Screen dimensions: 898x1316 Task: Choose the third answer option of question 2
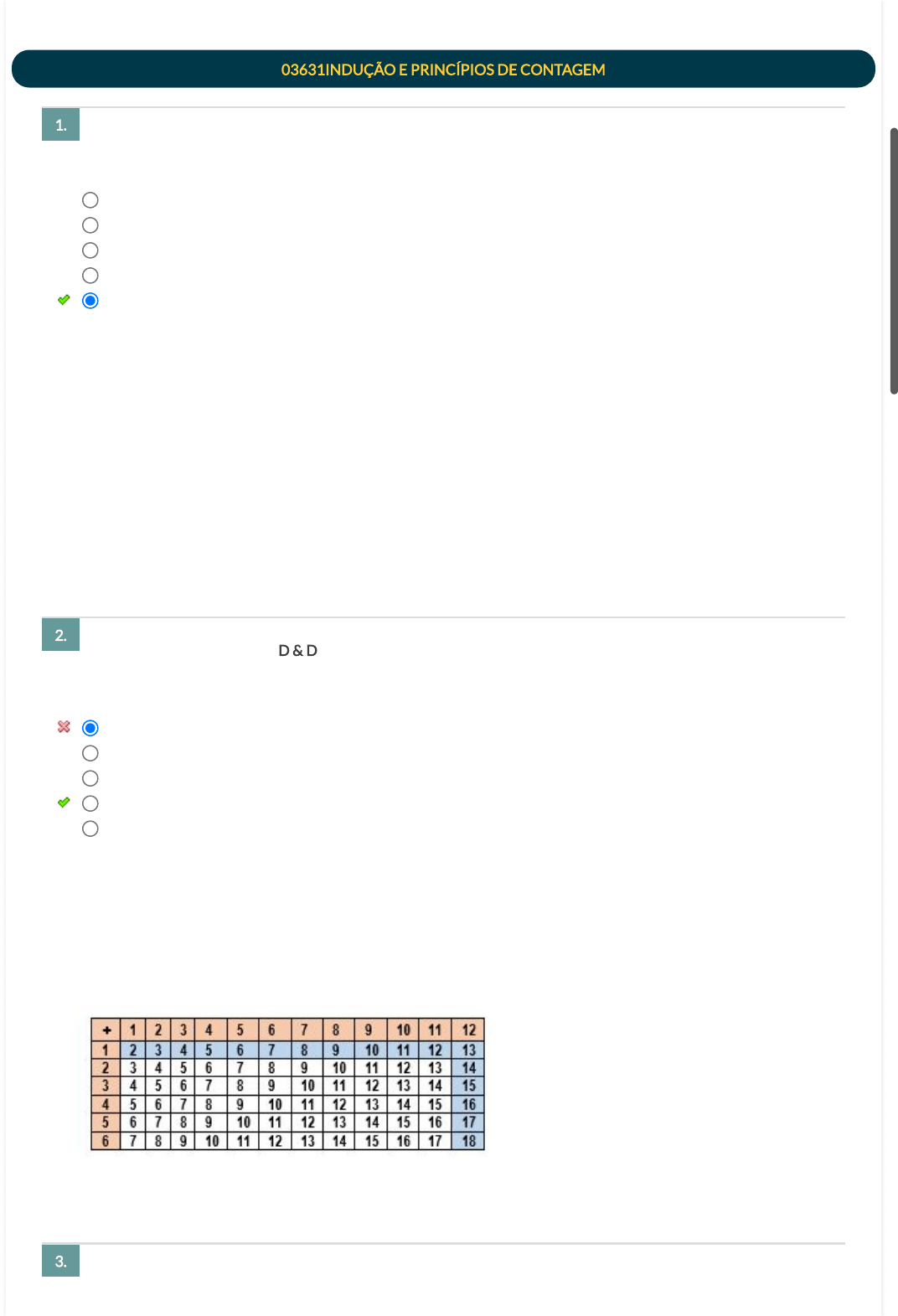pyautogui.click(x=90, y=778)
